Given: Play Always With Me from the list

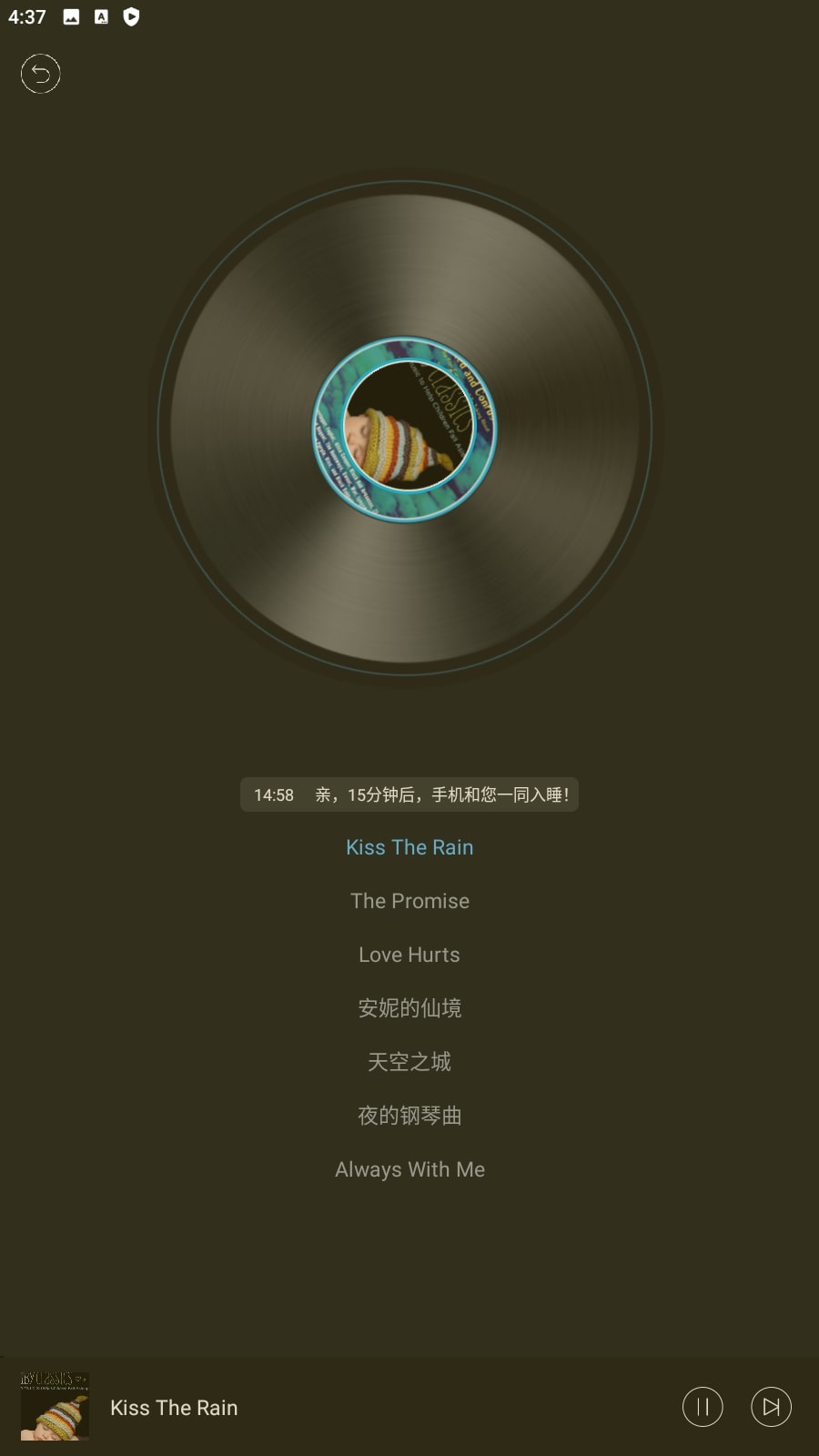Looking at the screenshot, I should (x=409, y=1169).
